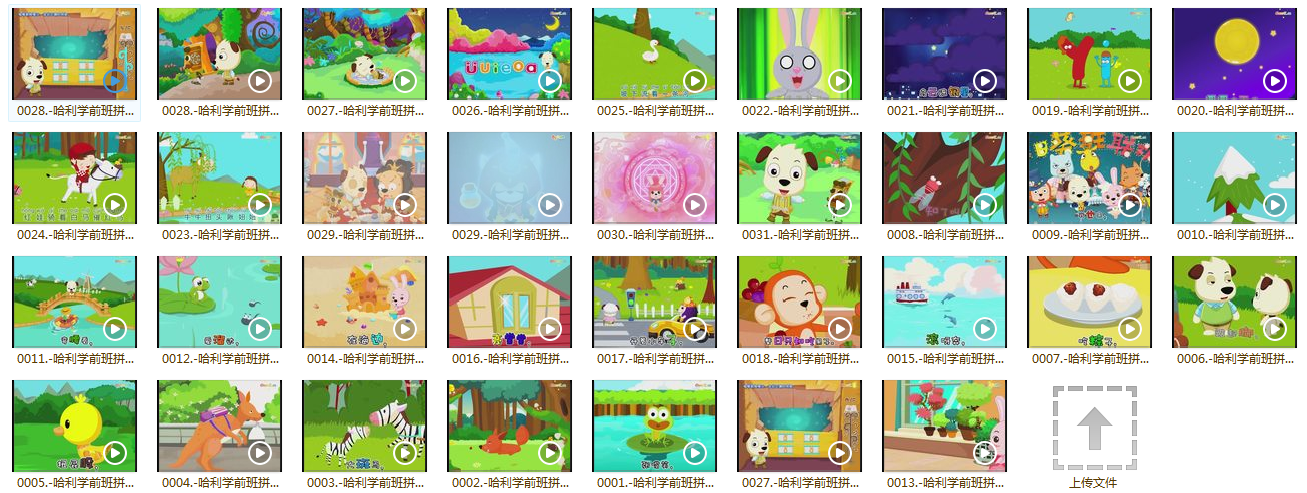Open video 0031 with the dog
Image resolution: width=1307 pixels, height=493 pixels.
pyautogui.click(x=799, y=179)
